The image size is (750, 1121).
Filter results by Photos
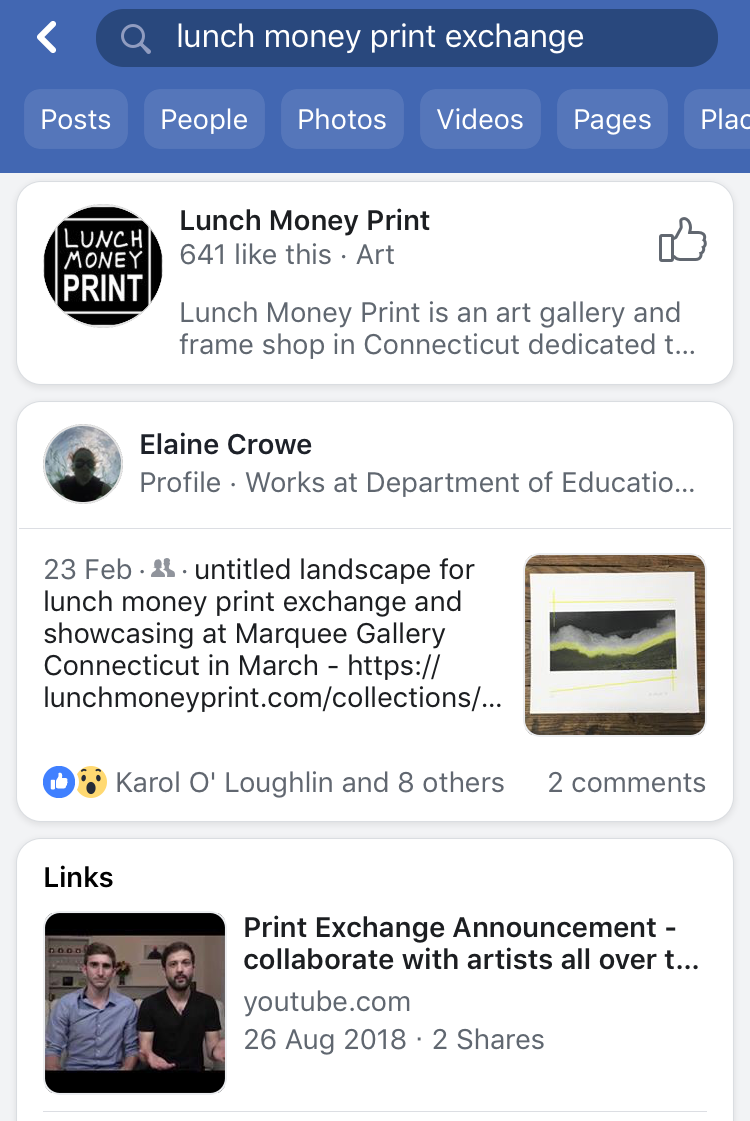[342, 119]
